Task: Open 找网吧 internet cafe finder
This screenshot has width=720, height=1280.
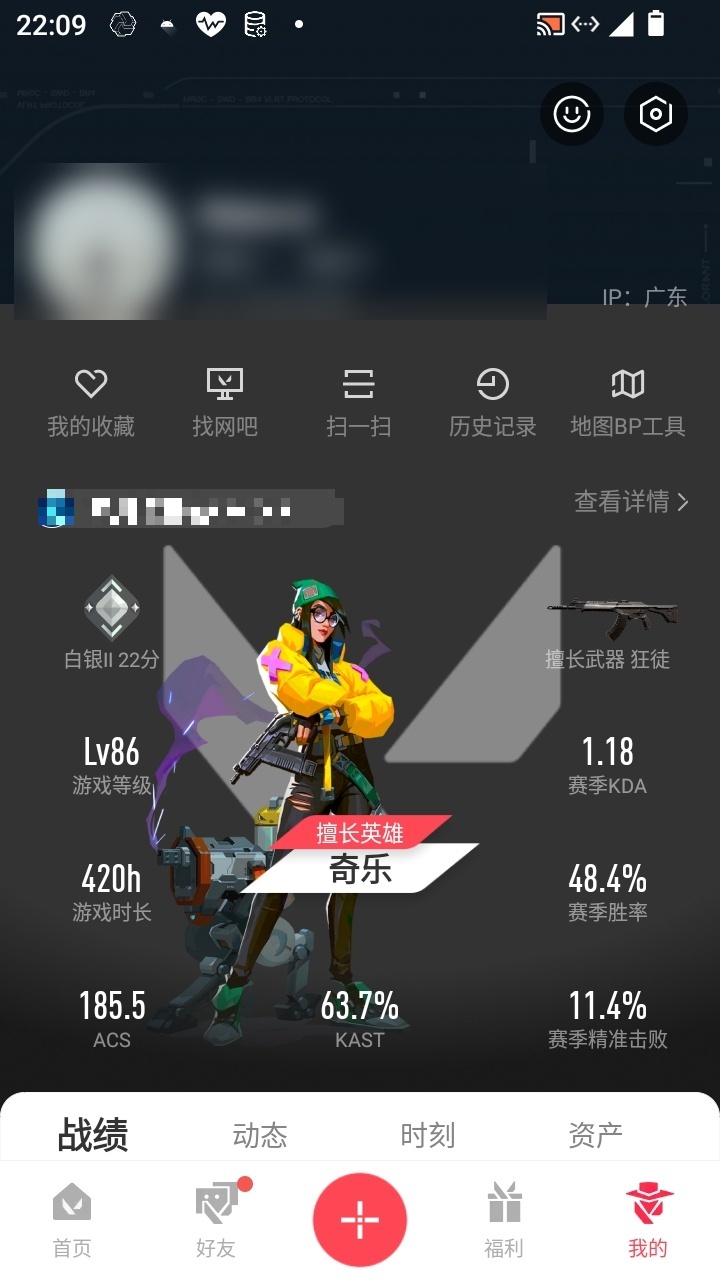Action: click(x=225, y=402)
